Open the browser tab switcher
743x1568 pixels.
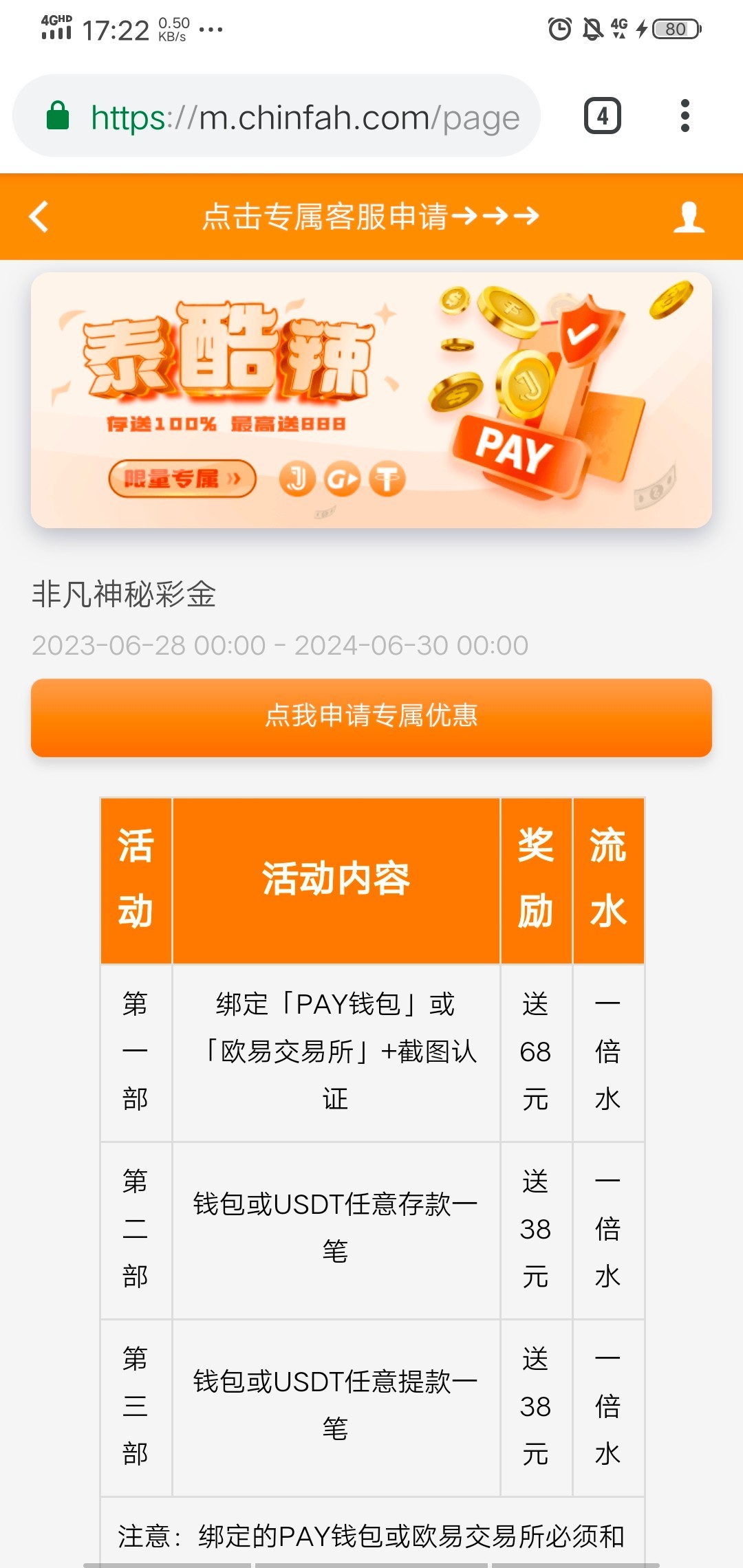[602, 116]
